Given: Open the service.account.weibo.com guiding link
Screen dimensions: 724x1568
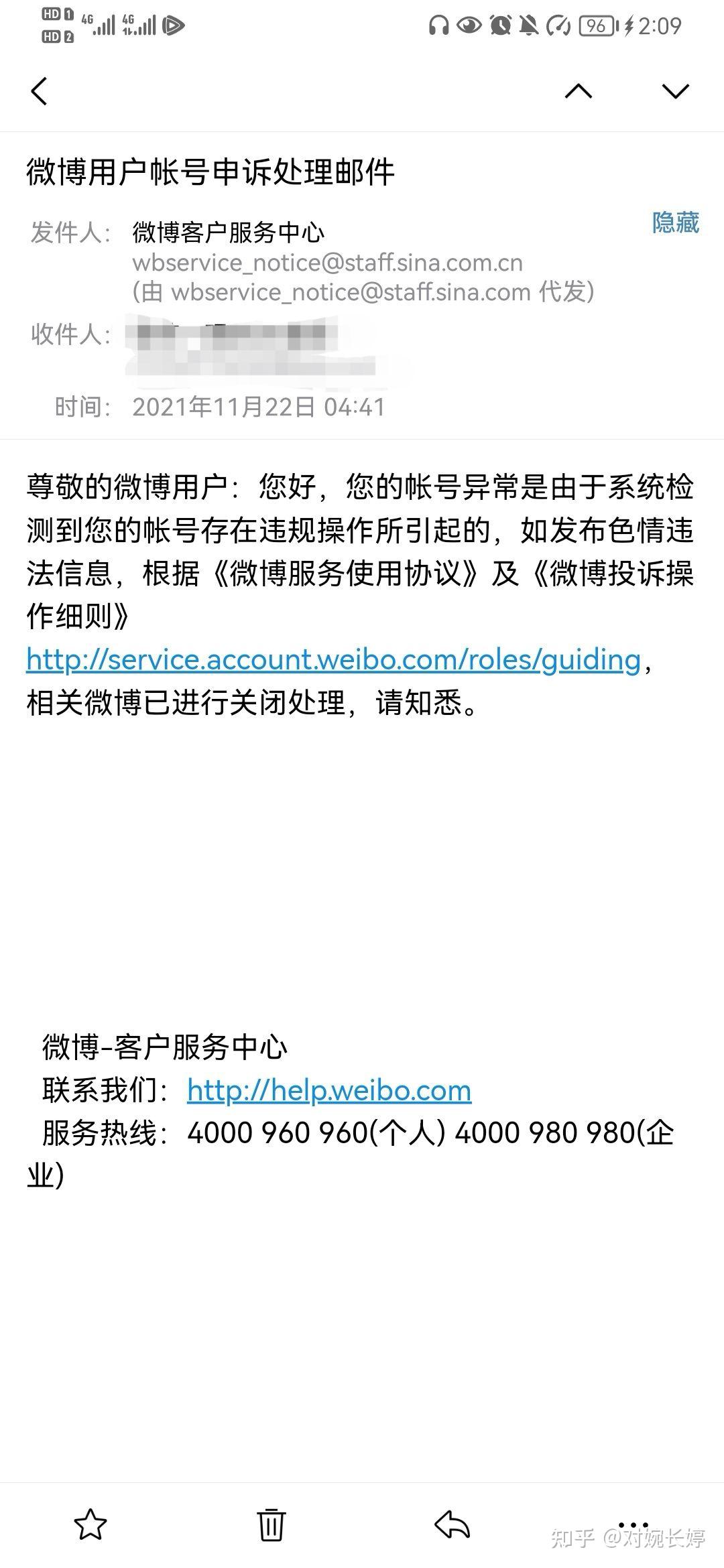Looking at the screenshot, I should 334,659.
